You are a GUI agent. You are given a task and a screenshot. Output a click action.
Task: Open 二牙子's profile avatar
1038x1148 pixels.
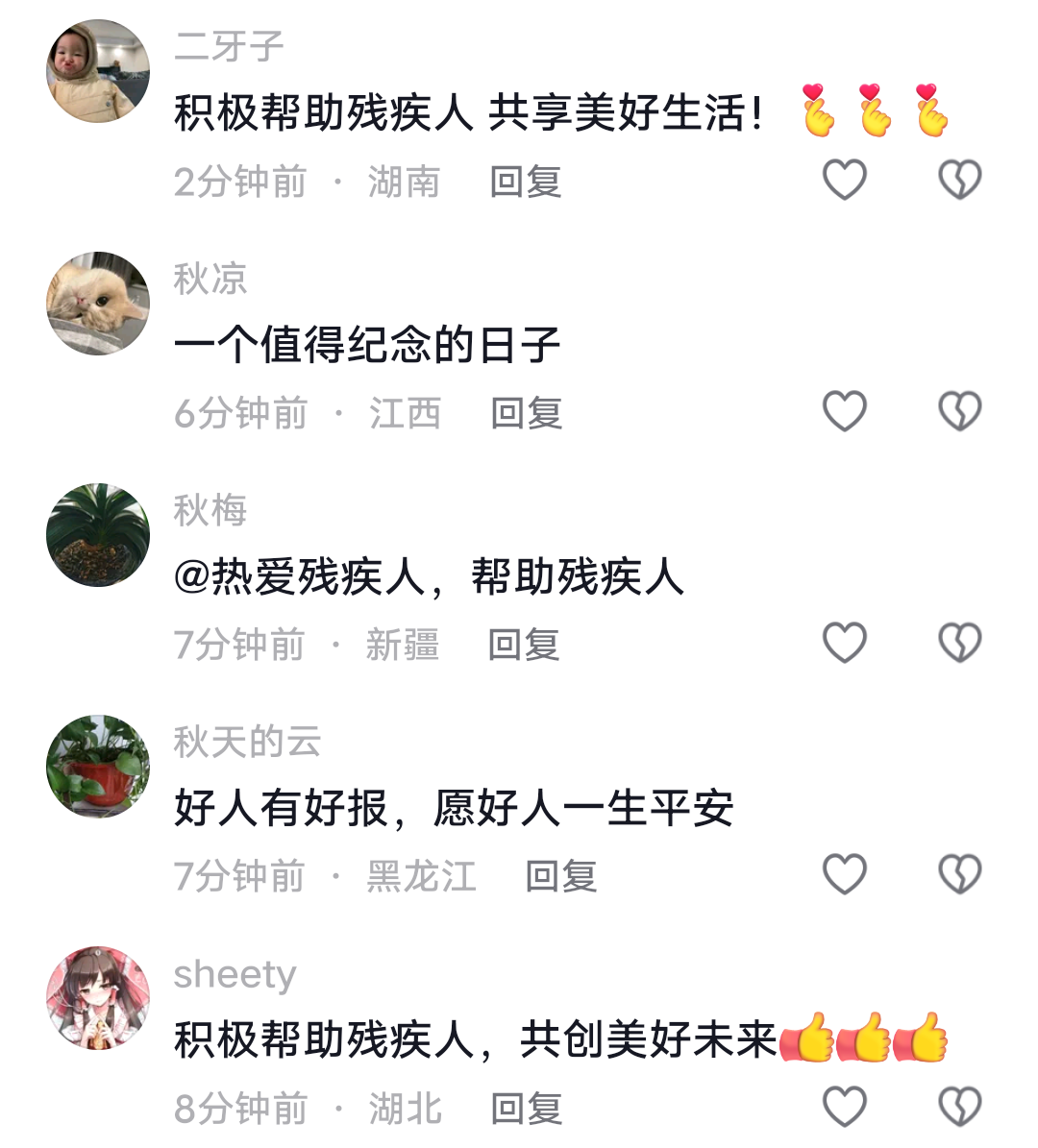pos(98,71)
